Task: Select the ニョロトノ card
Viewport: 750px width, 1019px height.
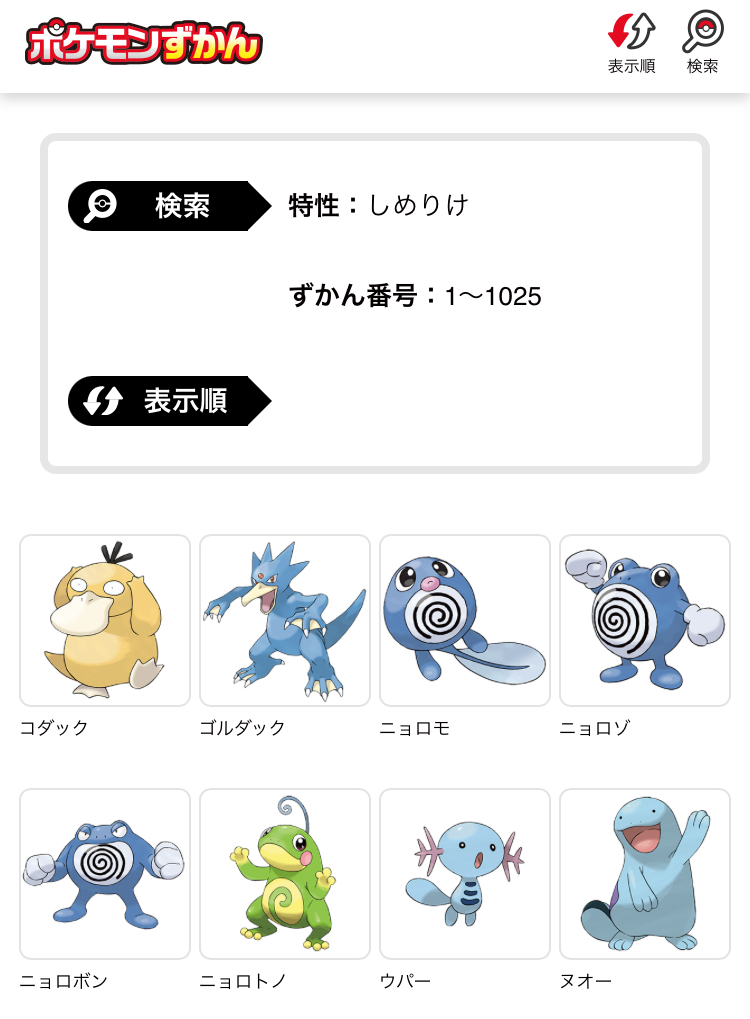Action: pos(285,874)
